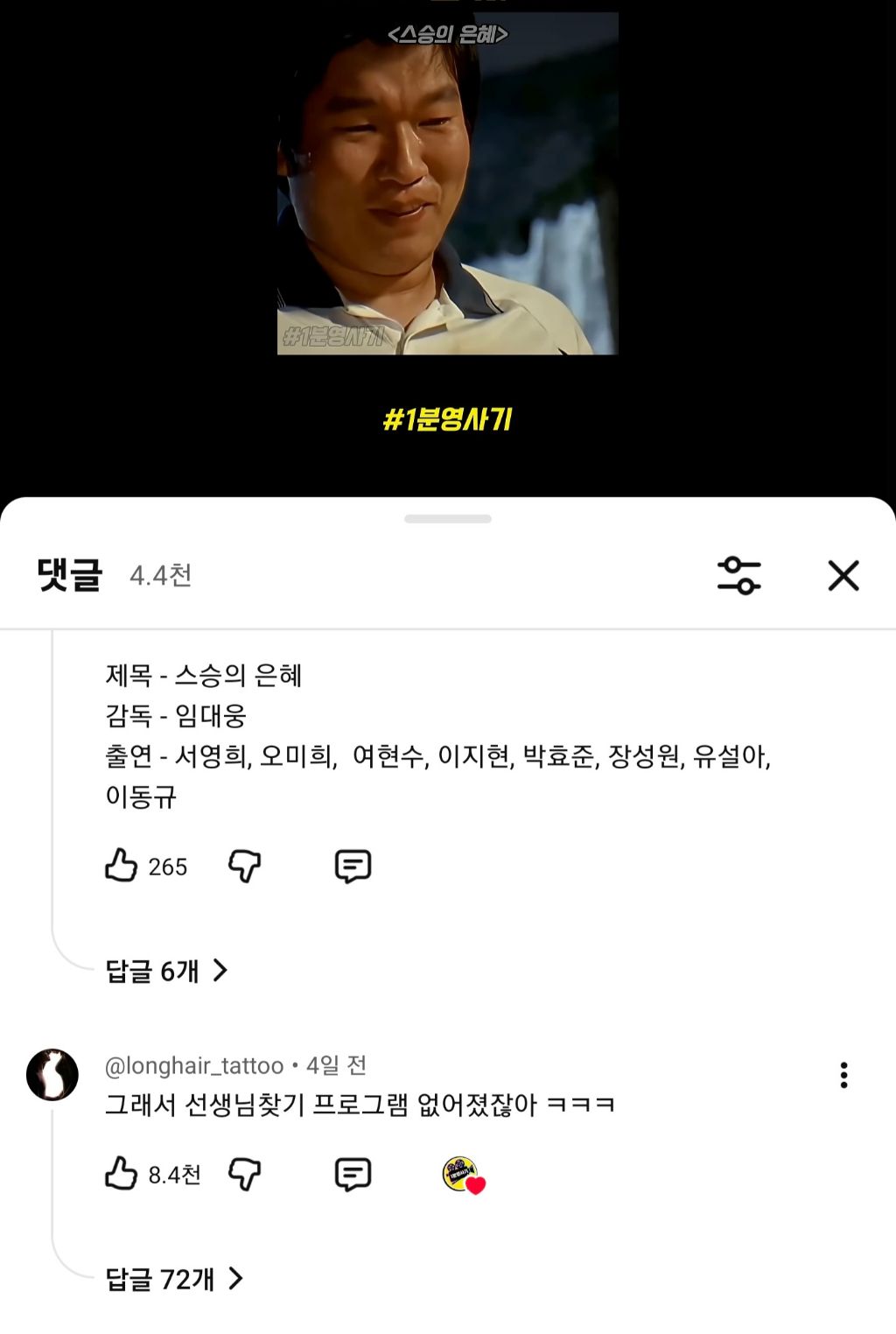Viewport: 896px width, 1334px height.
Task: Switch to the 댓글 comments section header
Action: point(66,573)
